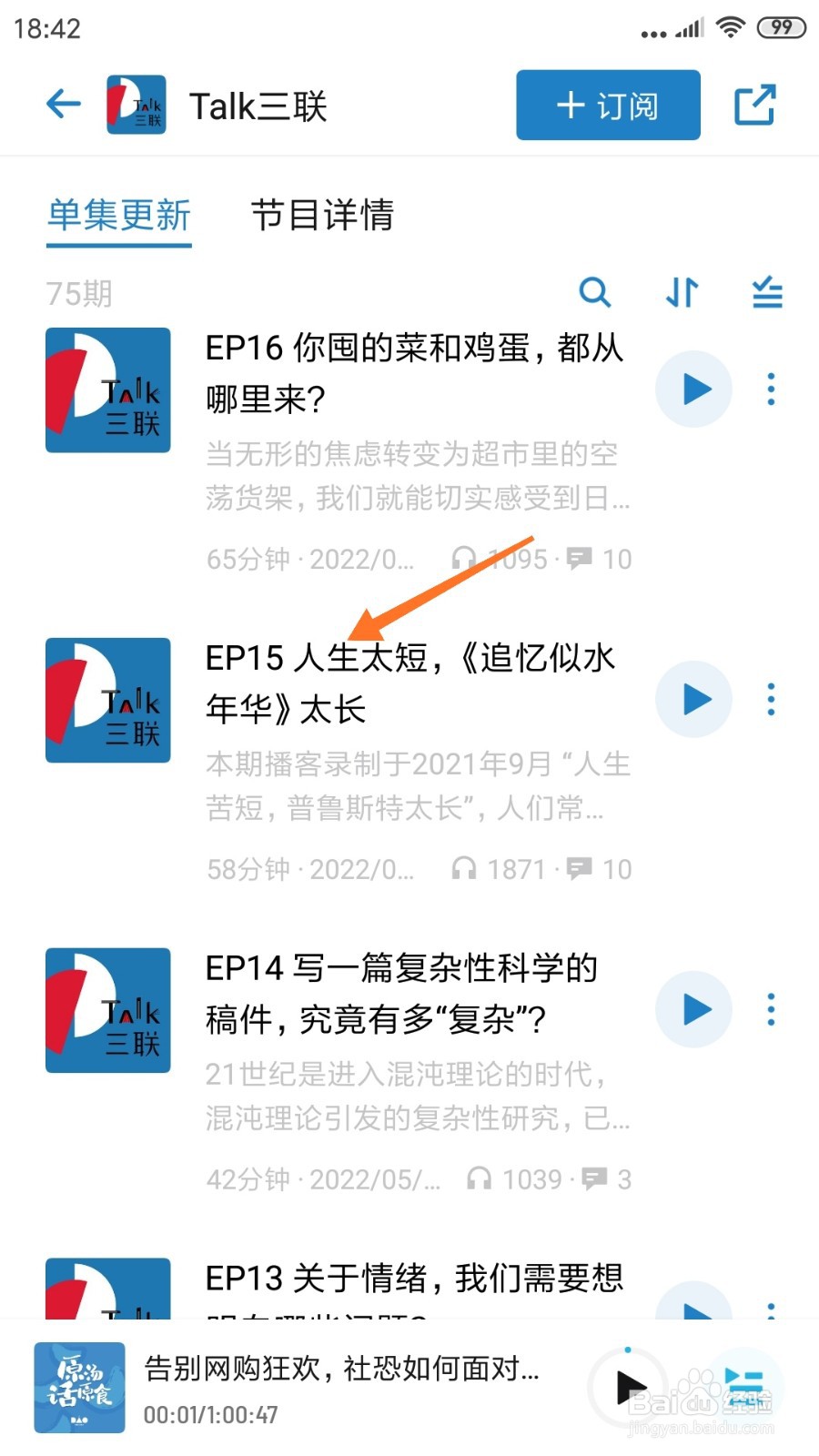Click the back arrow to leave Talk三联 page
819x1456 pixels.
(62, 104)
